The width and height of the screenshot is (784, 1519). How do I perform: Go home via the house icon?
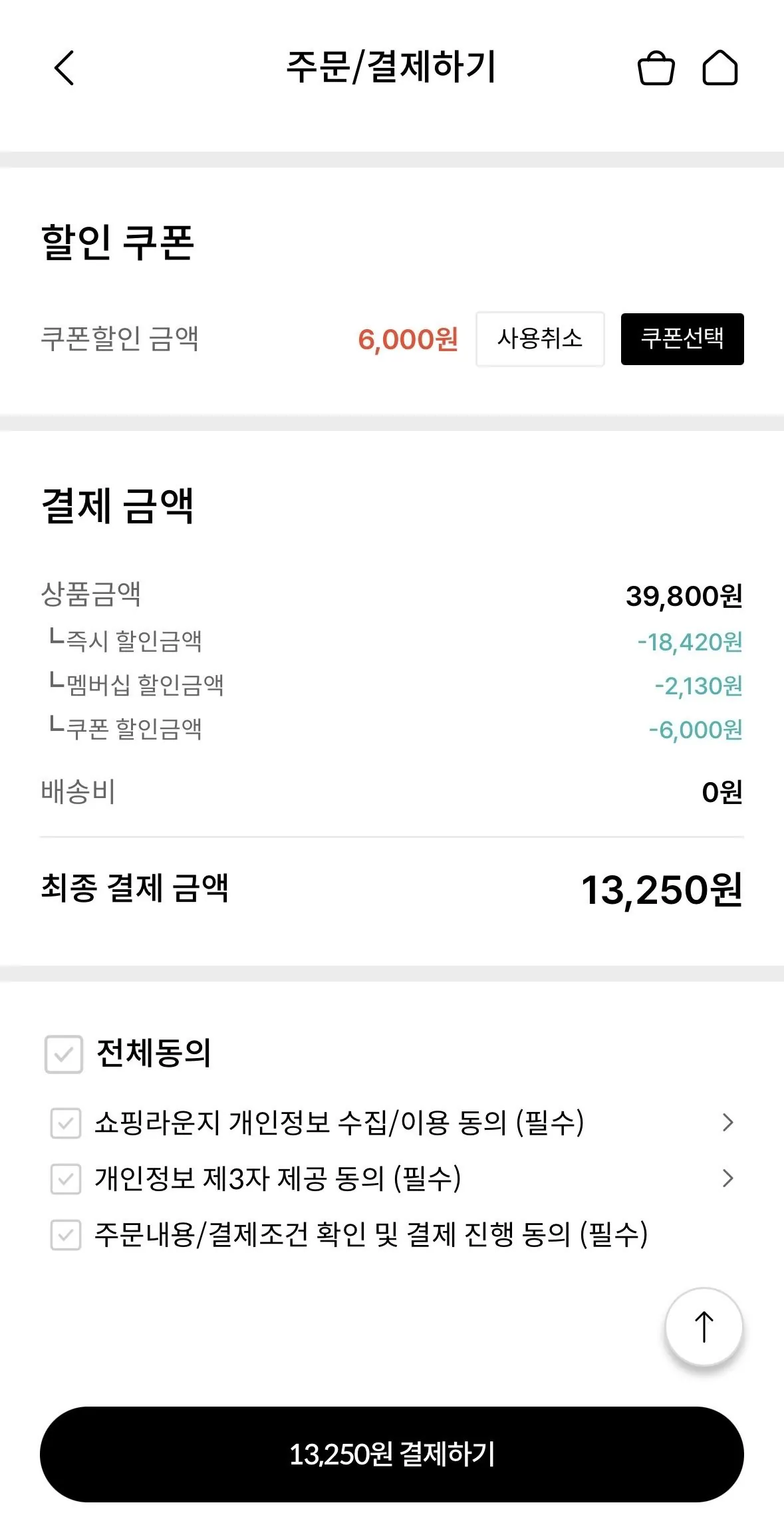coord(721,68)
